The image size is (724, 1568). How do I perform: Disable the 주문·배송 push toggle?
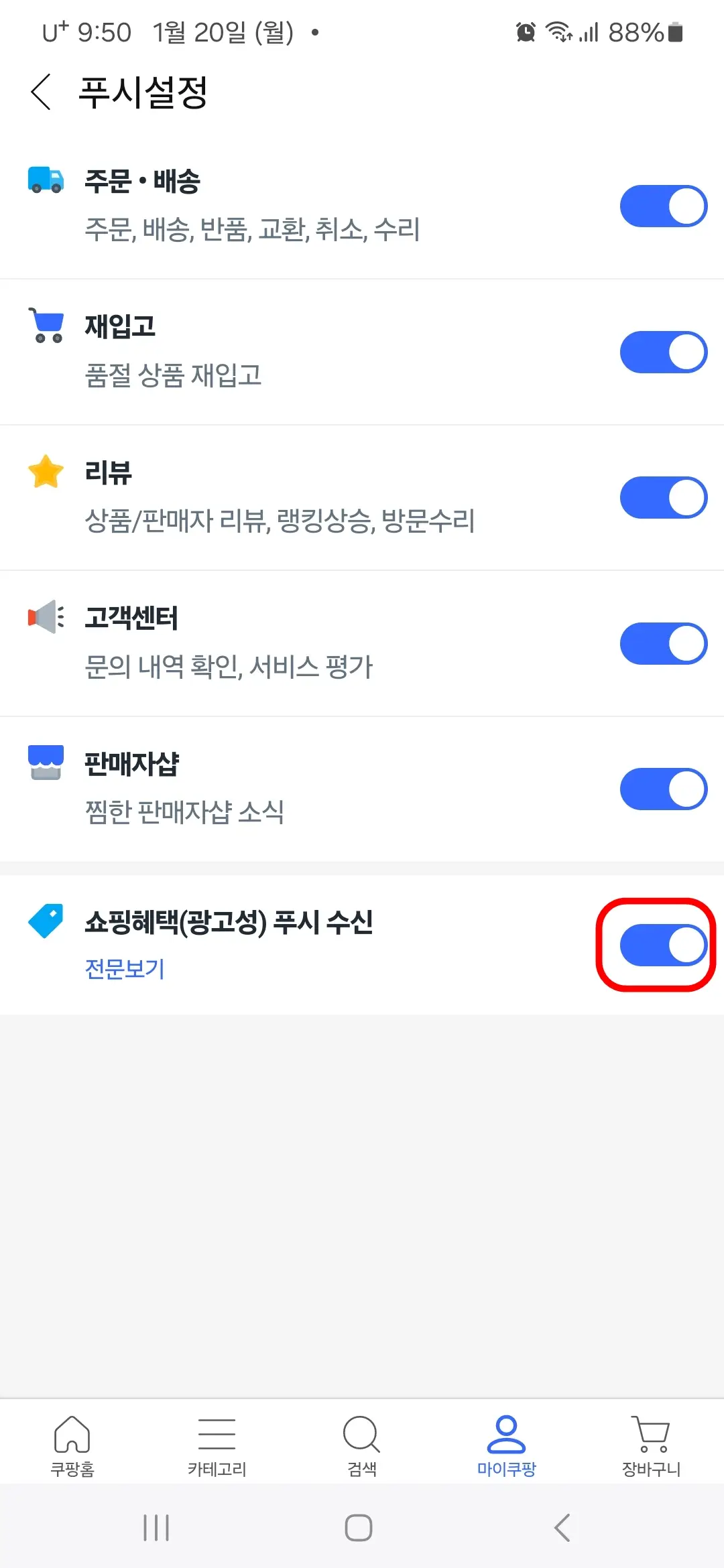click(663, 205)
